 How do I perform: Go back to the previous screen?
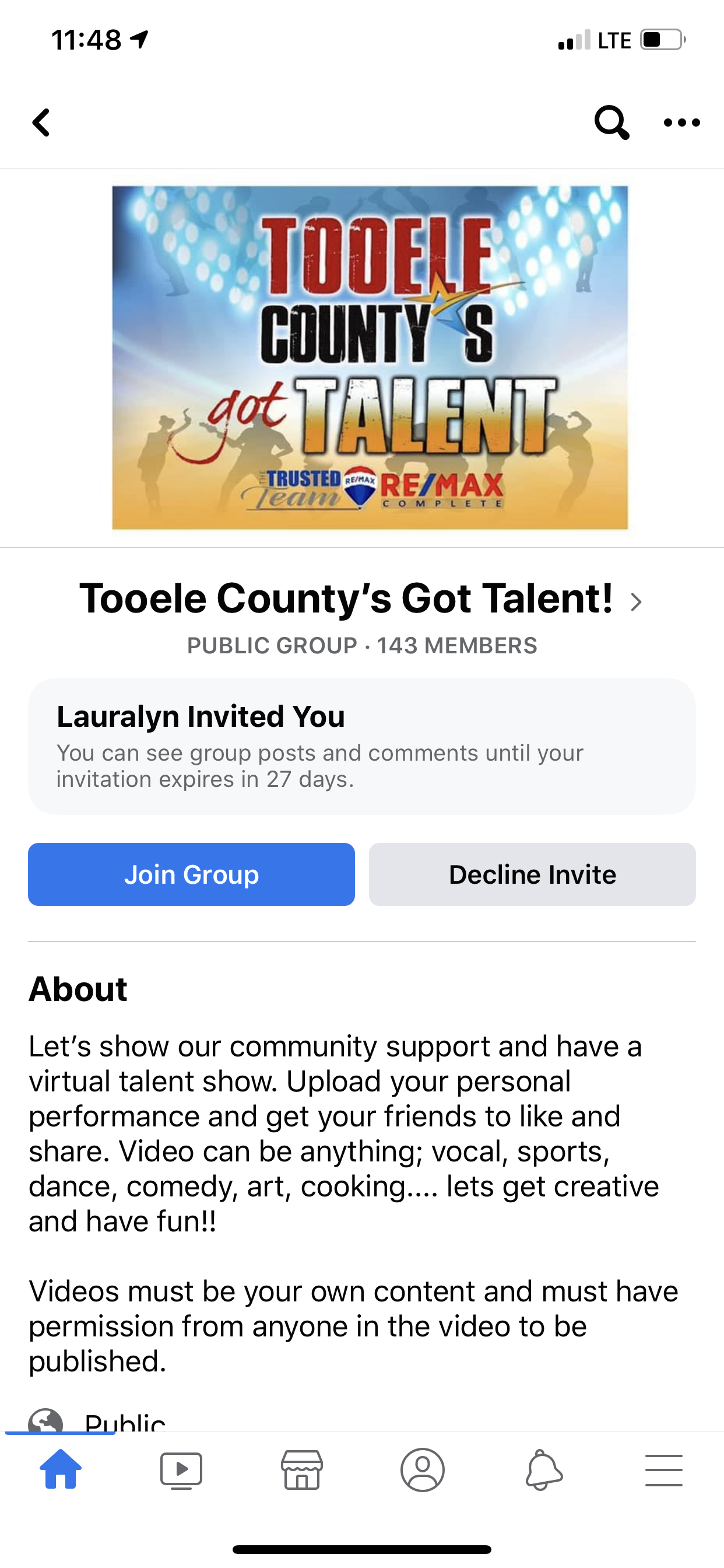tap(41, 123)
